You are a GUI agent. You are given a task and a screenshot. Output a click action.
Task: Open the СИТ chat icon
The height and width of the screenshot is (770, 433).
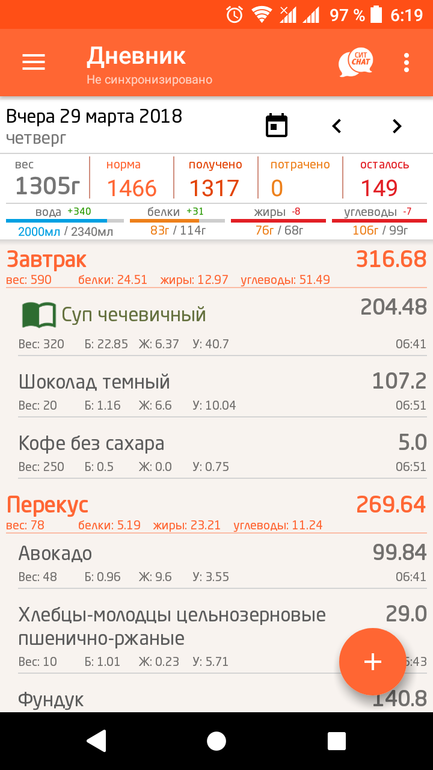(355, 62)
